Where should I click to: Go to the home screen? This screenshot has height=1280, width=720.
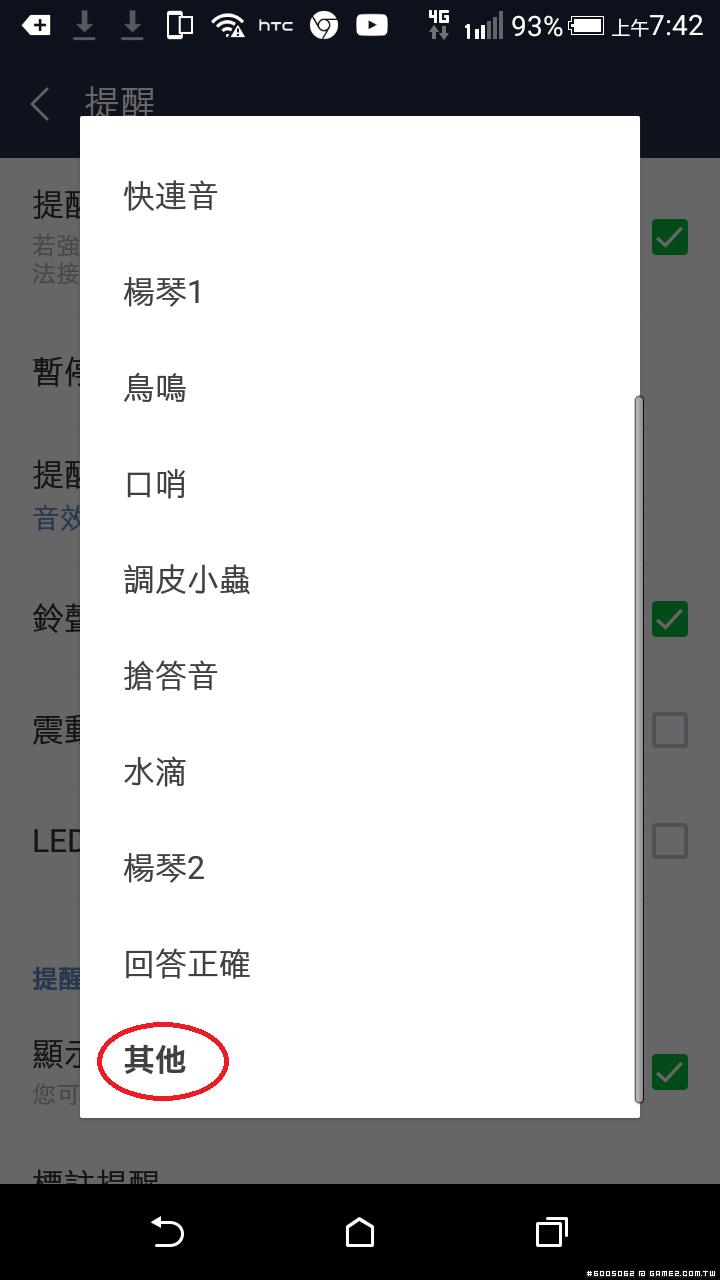tap(360, 1232)
